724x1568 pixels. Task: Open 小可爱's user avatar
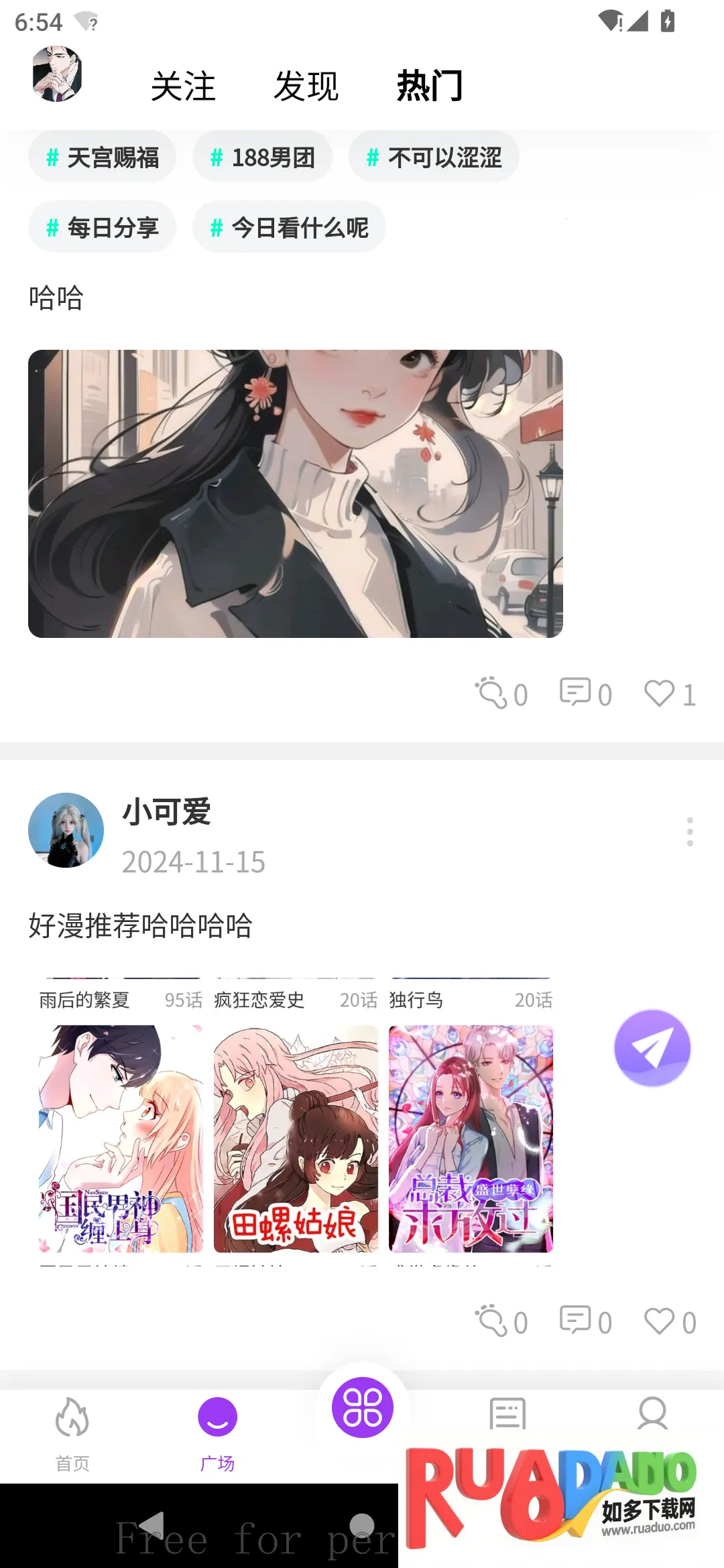click(x=66, y=830)
